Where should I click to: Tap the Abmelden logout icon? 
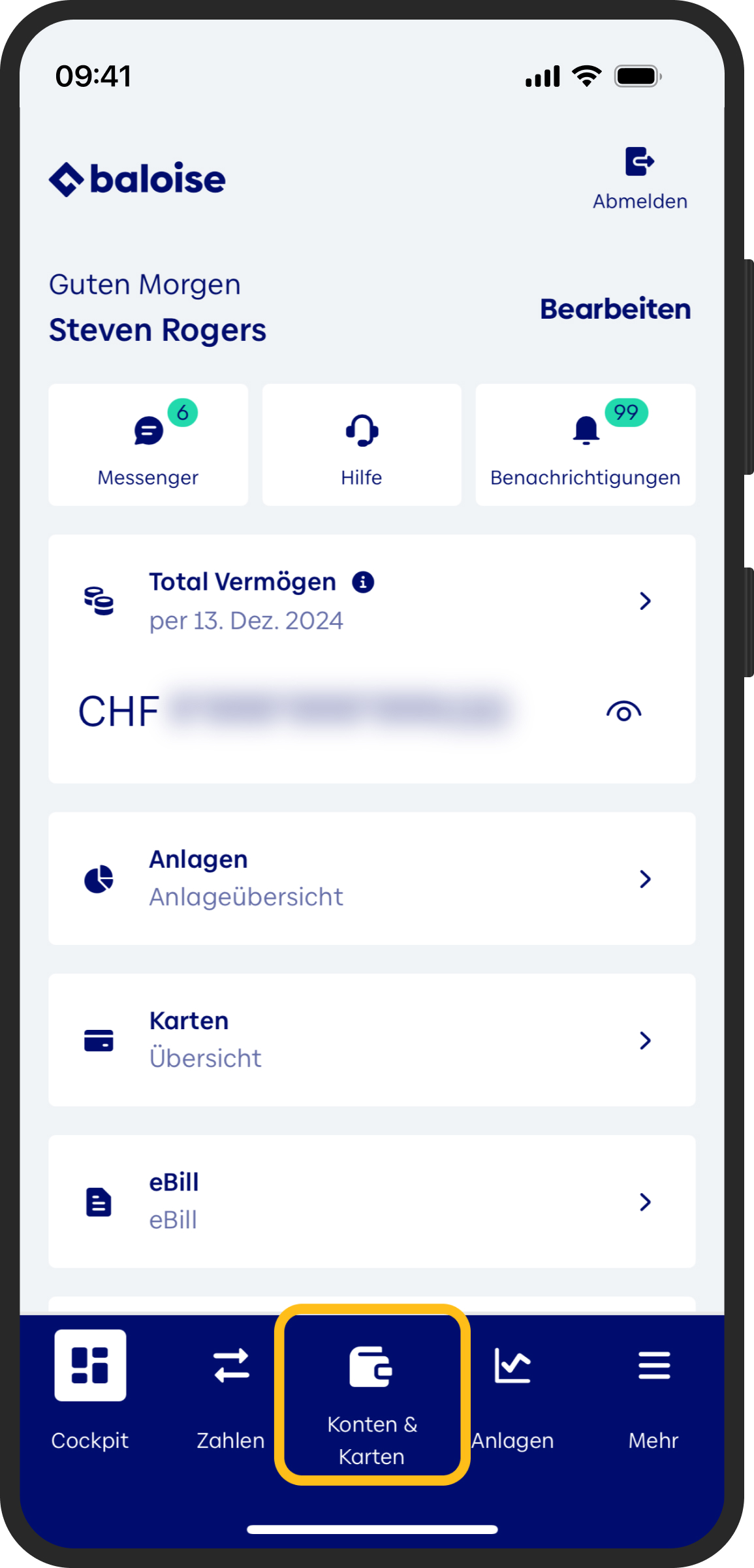coord(639,162)
